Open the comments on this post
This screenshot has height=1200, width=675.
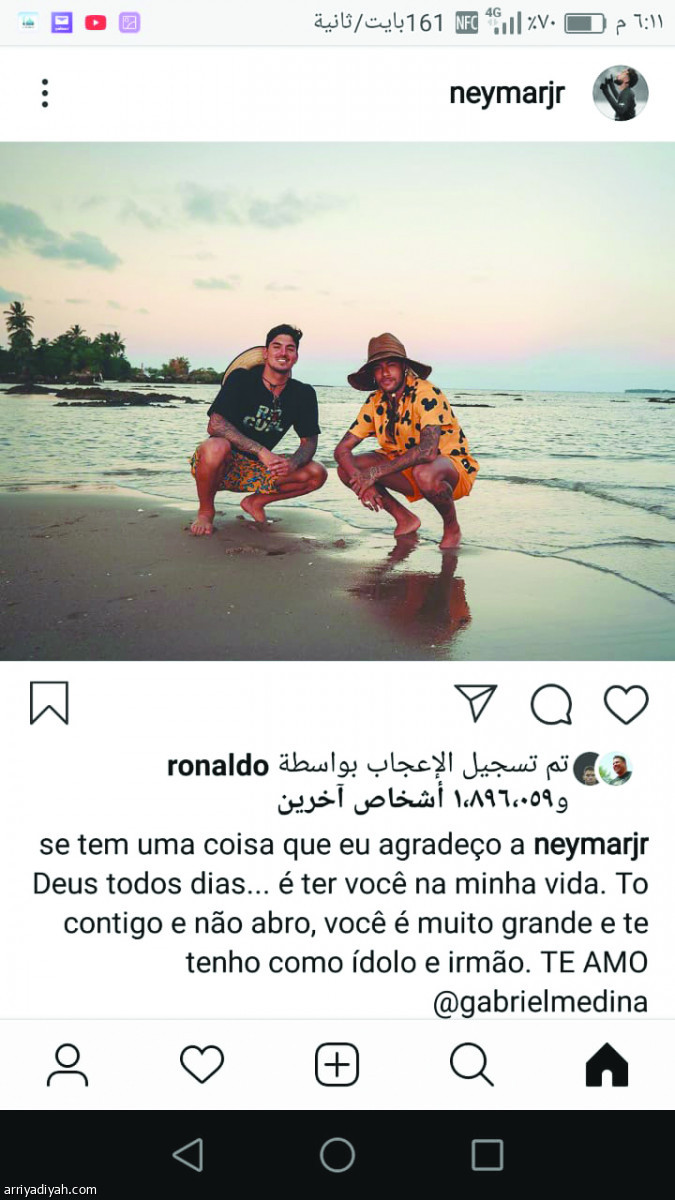pos(551,704)
